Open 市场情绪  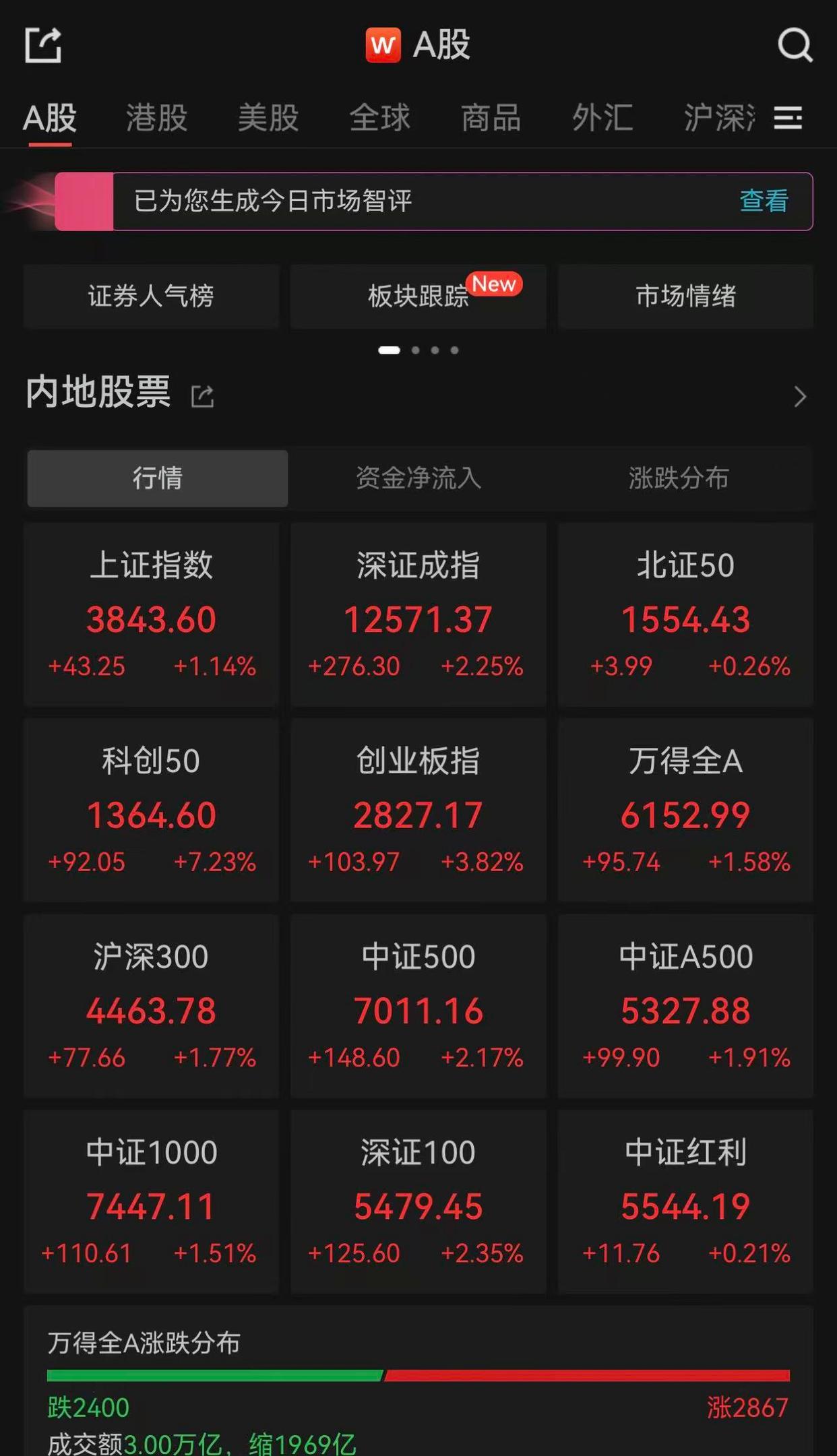coord(685,296)
